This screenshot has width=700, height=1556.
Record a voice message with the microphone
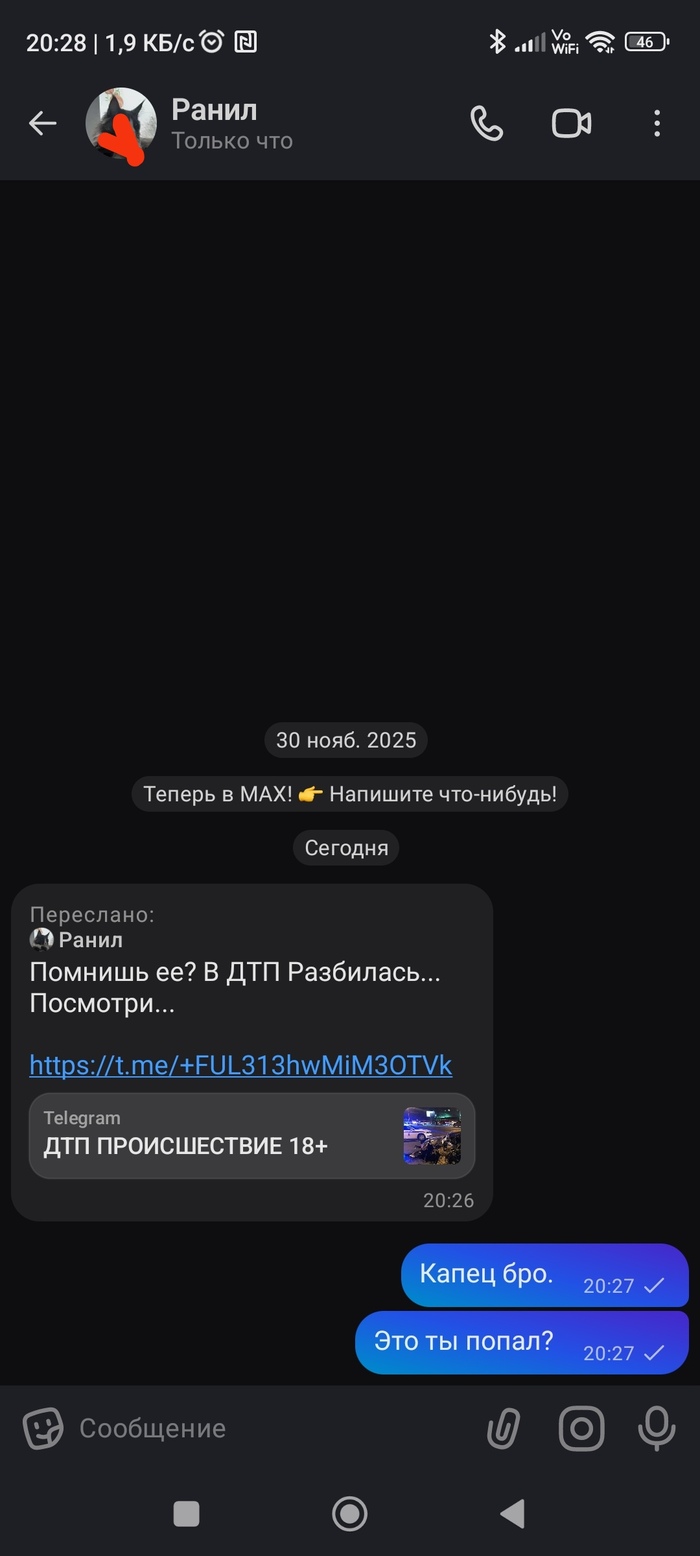tap(656, 1428)
